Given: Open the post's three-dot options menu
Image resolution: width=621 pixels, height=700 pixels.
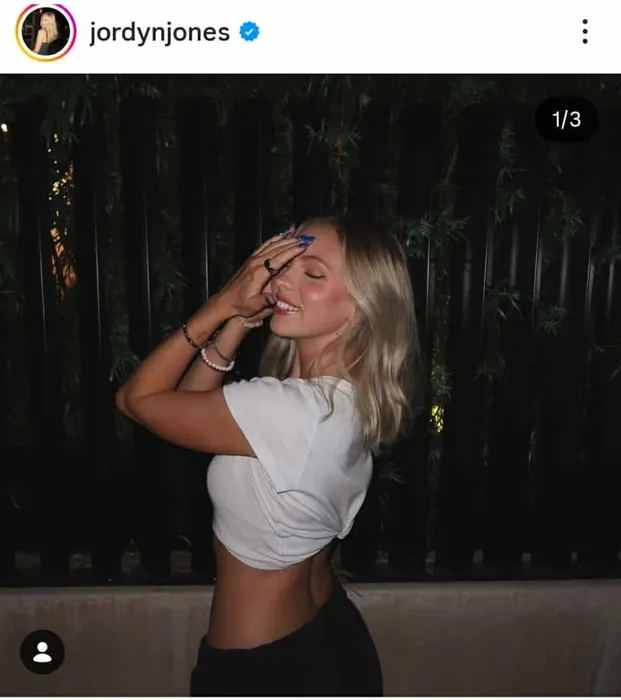Looking at the screenshot, I should pos(585,32).
